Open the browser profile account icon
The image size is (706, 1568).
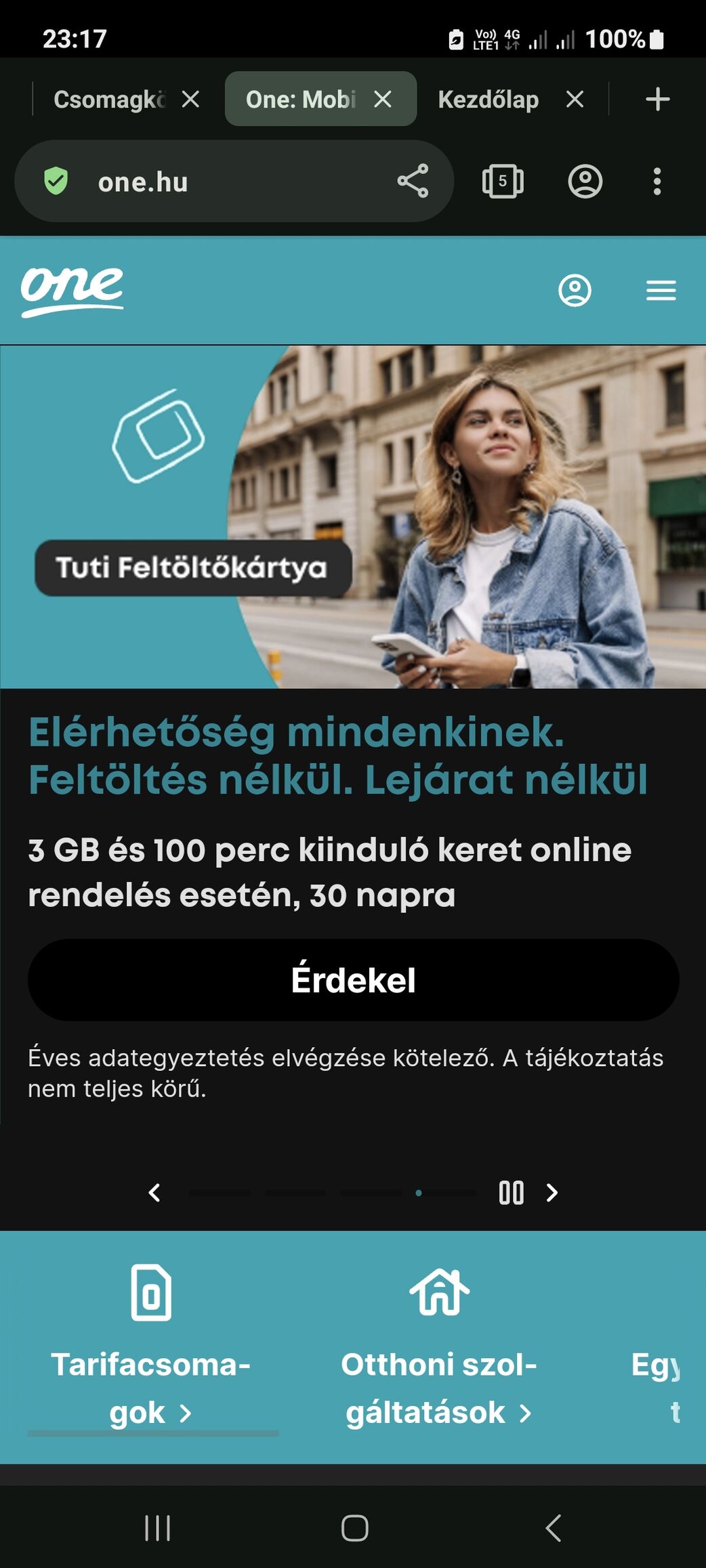(x=585, y=182)
